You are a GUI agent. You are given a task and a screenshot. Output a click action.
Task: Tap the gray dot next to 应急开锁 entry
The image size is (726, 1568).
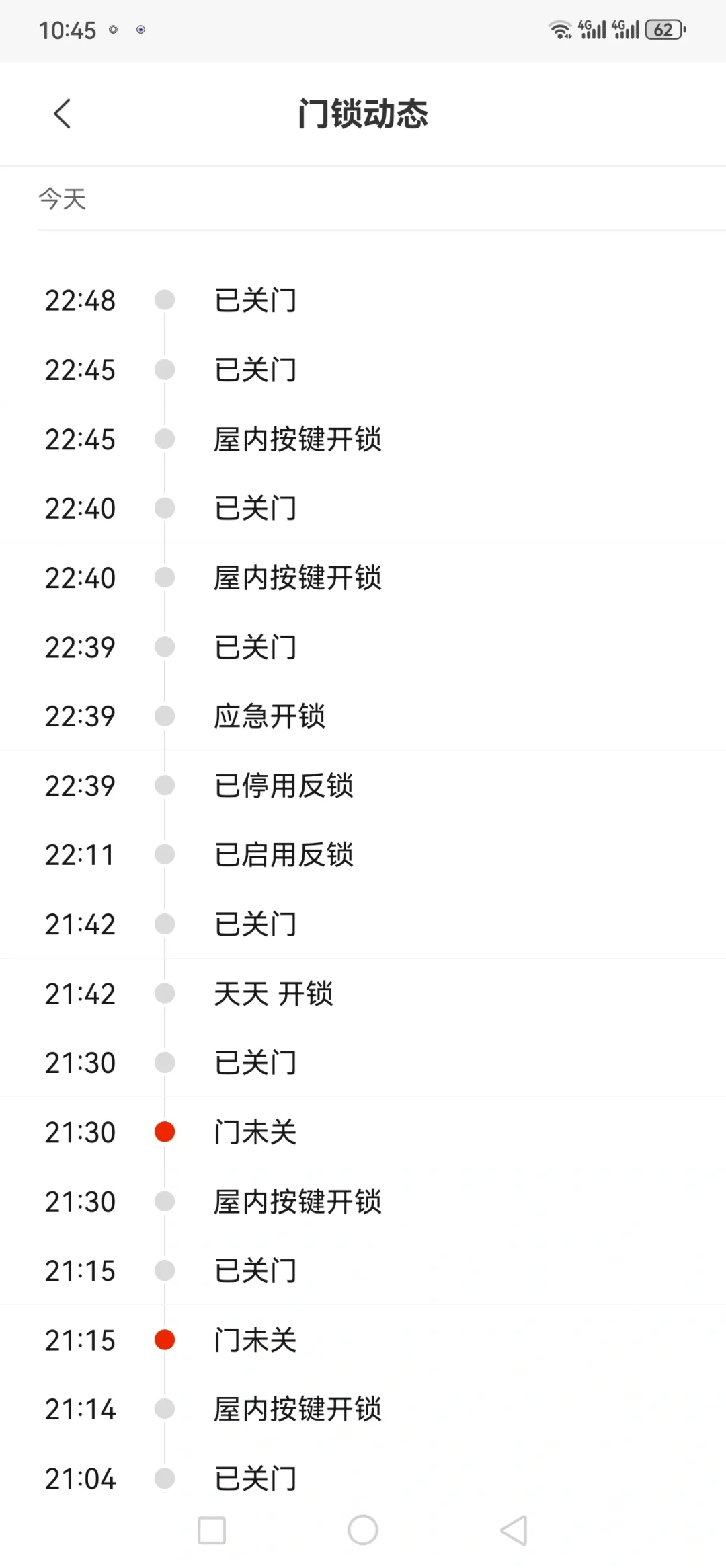click(x=164, y=716)
